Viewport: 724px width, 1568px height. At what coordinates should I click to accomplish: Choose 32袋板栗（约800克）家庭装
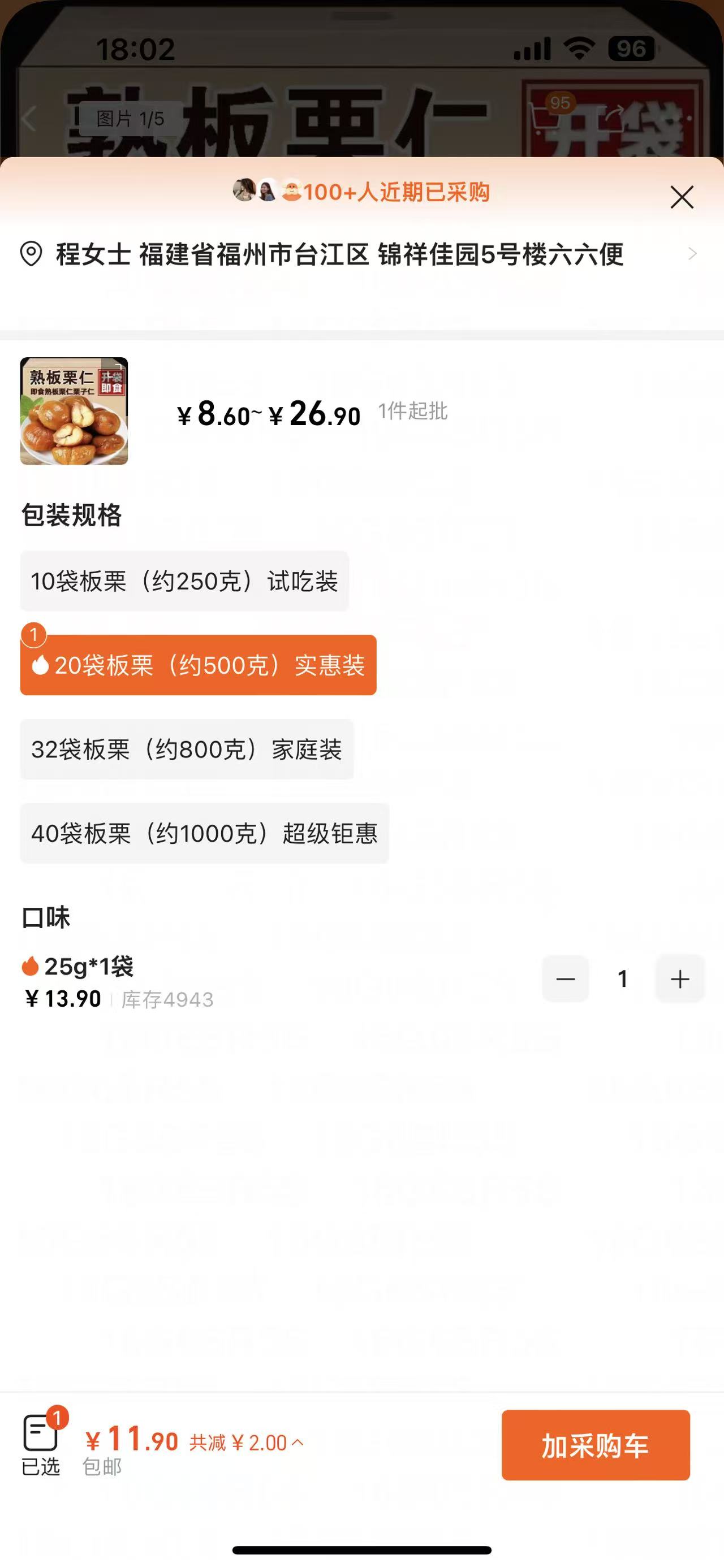(x=186, y=750)
